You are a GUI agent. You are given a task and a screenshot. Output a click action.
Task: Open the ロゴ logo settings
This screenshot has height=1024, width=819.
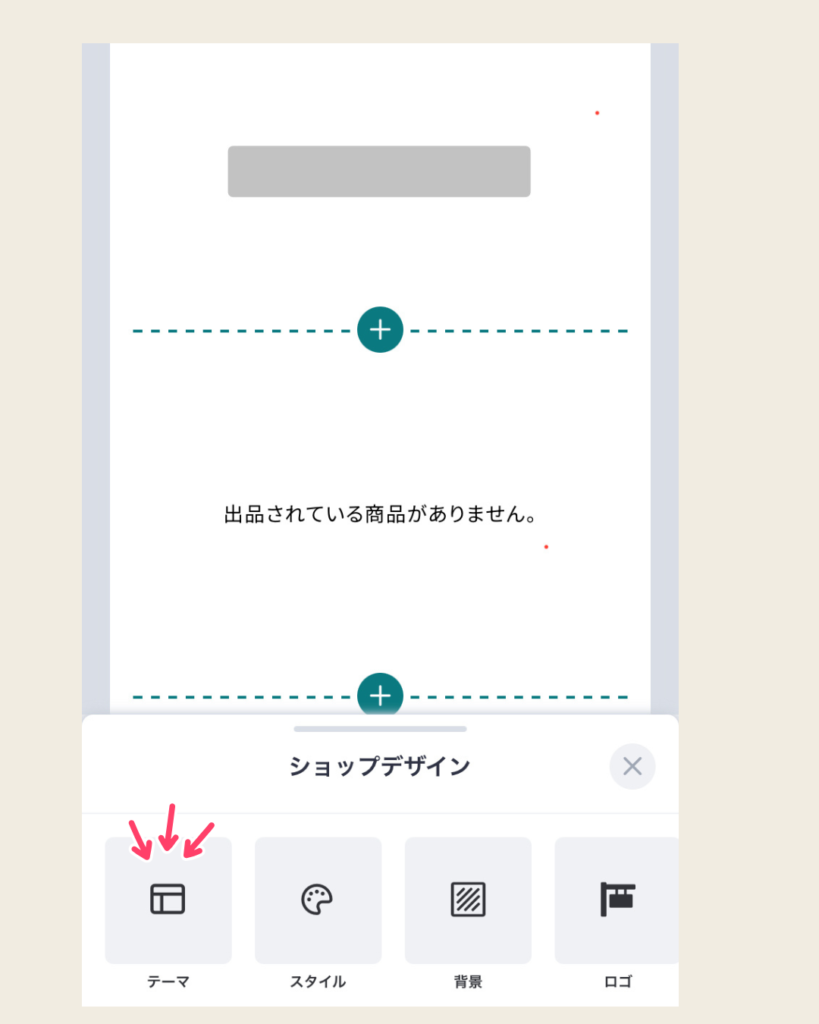pos(617,900)
